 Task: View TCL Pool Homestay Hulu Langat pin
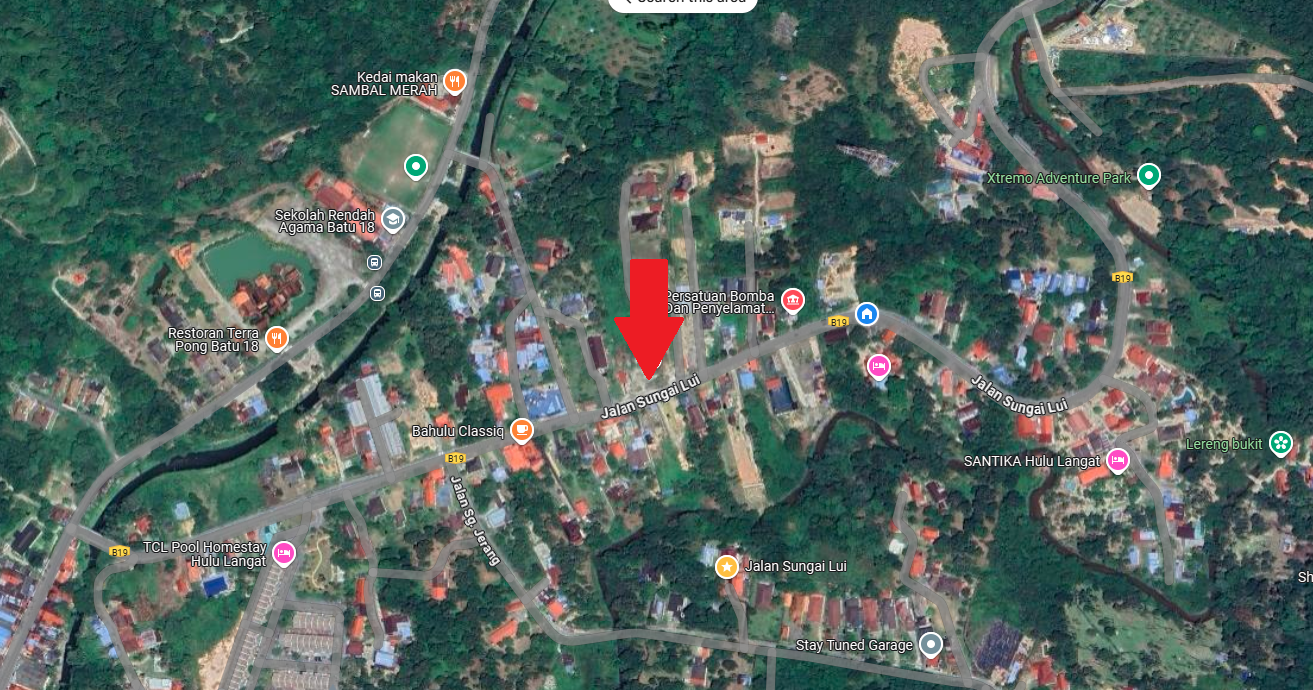point(284,553)
